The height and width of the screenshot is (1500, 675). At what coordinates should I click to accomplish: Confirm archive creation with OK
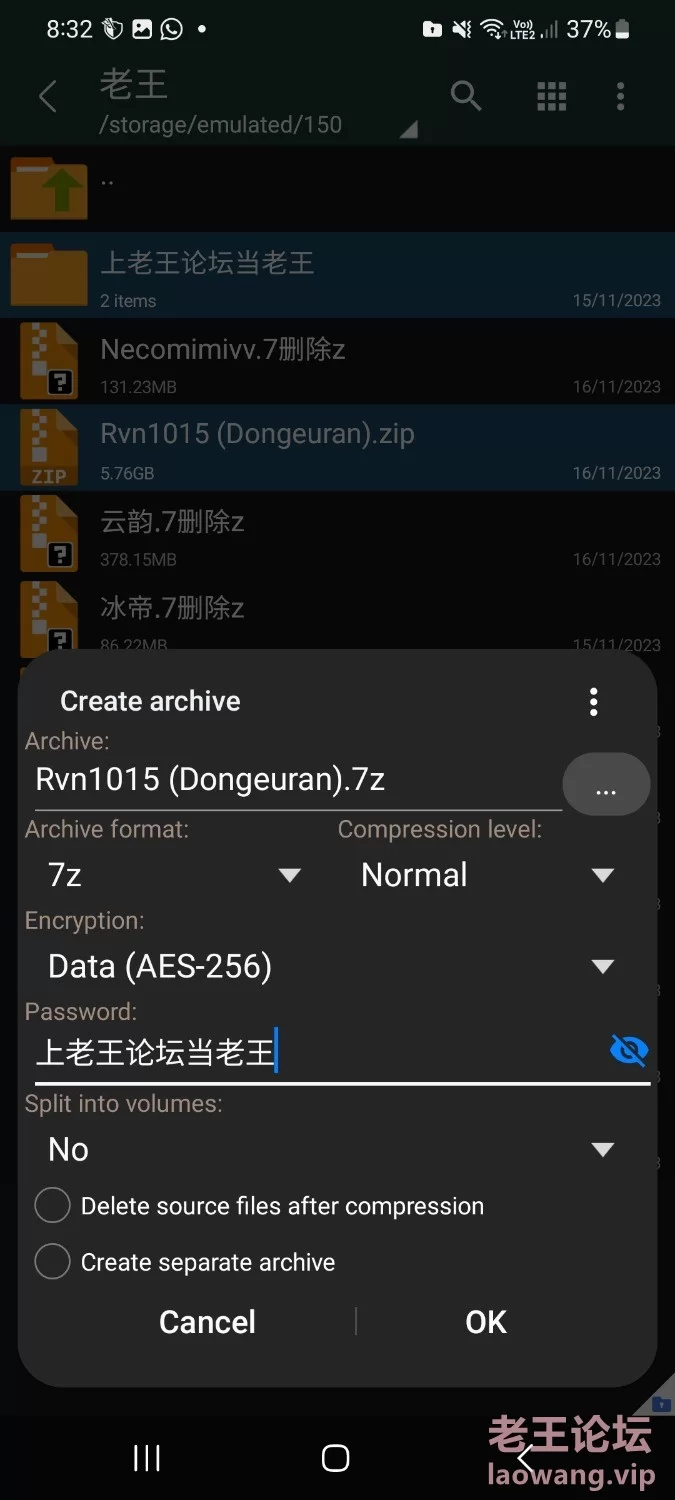coord(486,1322)
